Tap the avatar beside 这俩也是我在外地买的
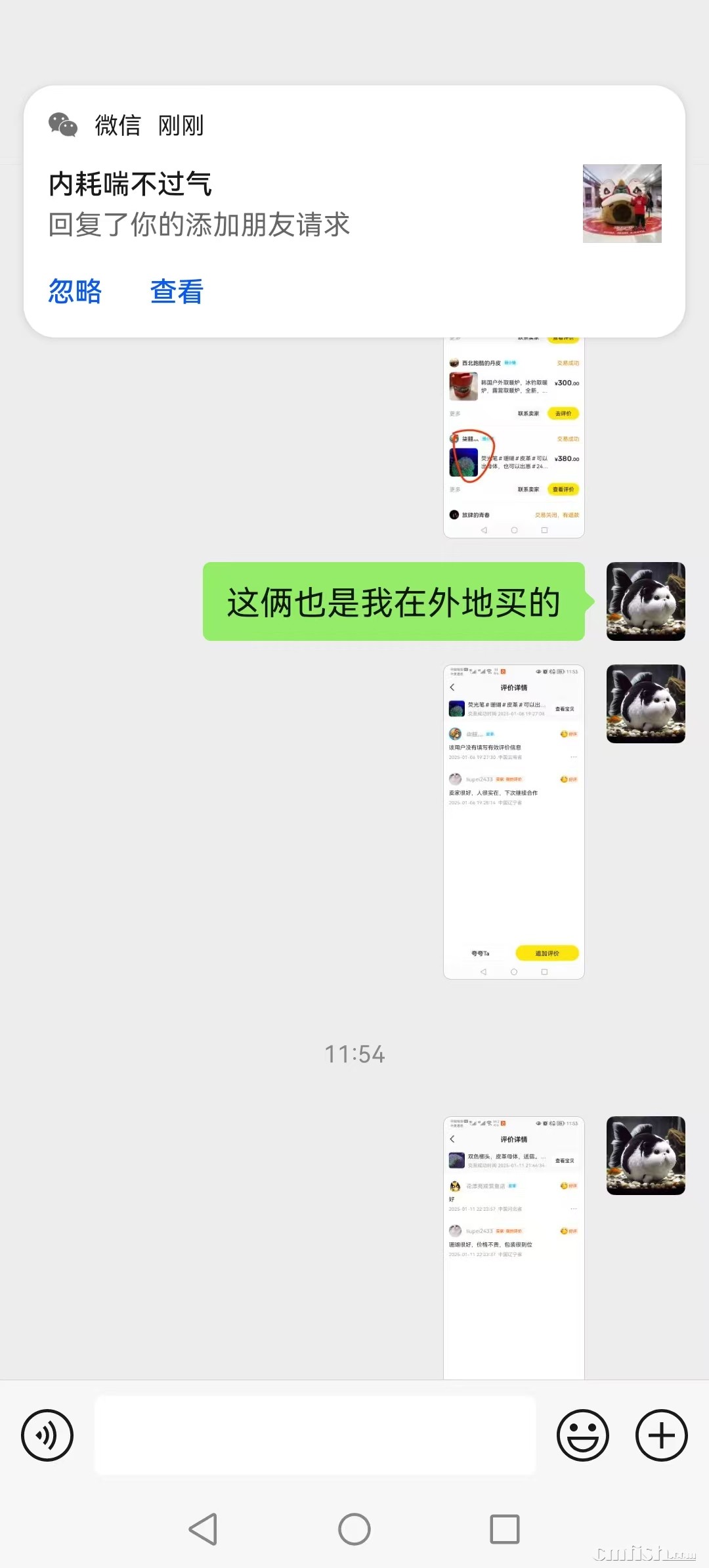Screen dimensions: 709x1568 (x=645, y=601)
